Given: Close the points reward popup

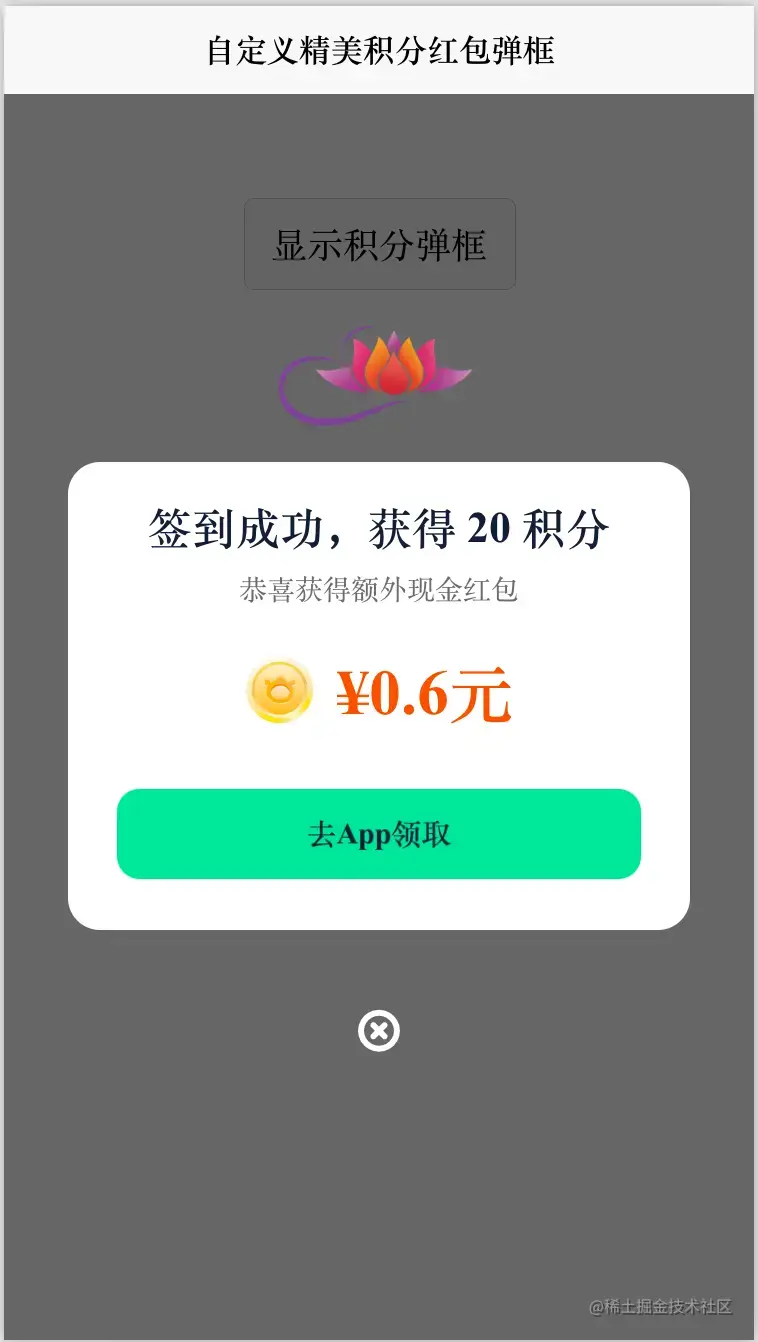Looking at the screenshot, I should tap(379, 1031).
